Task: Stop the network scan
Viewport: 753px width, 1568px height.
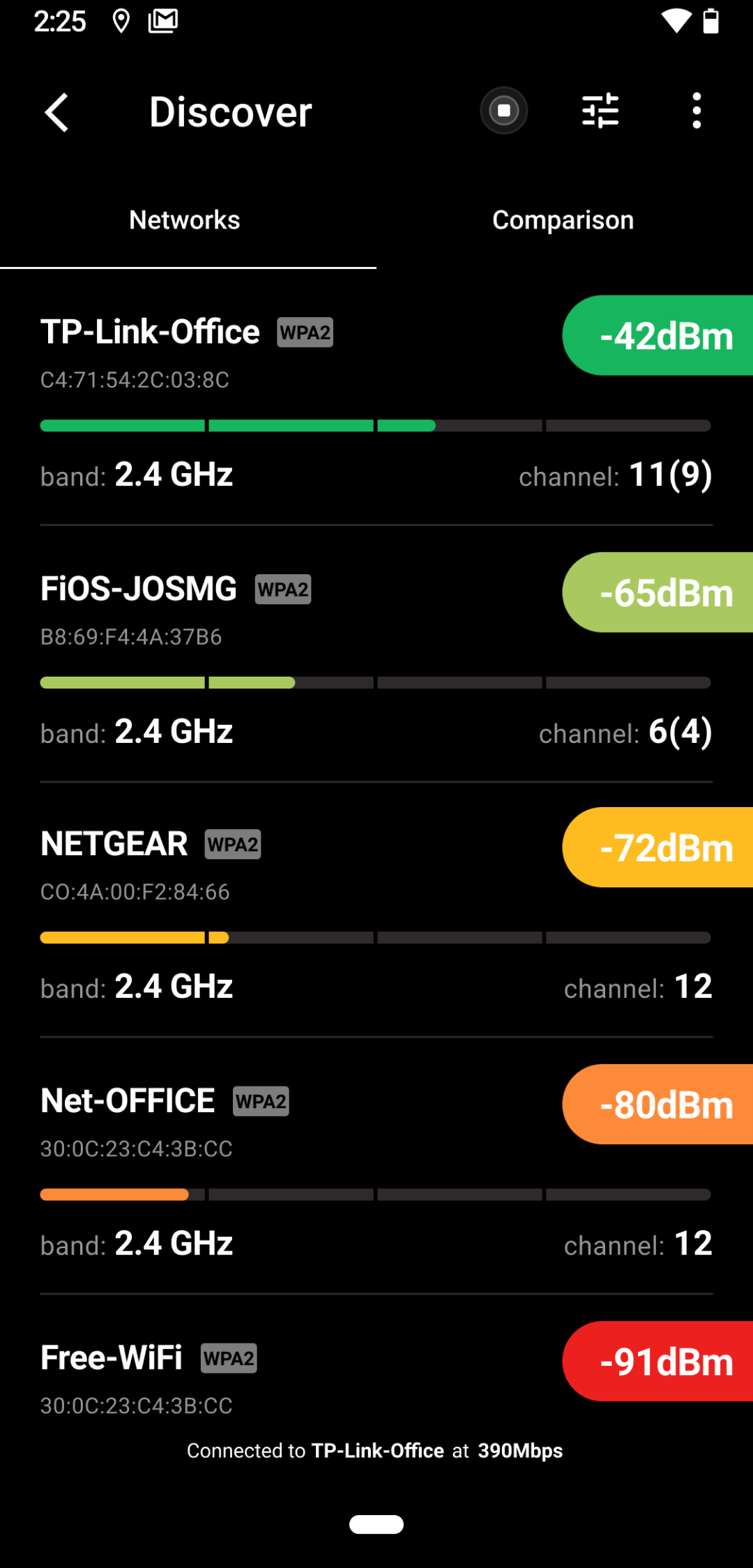Action: coord(503,111)
